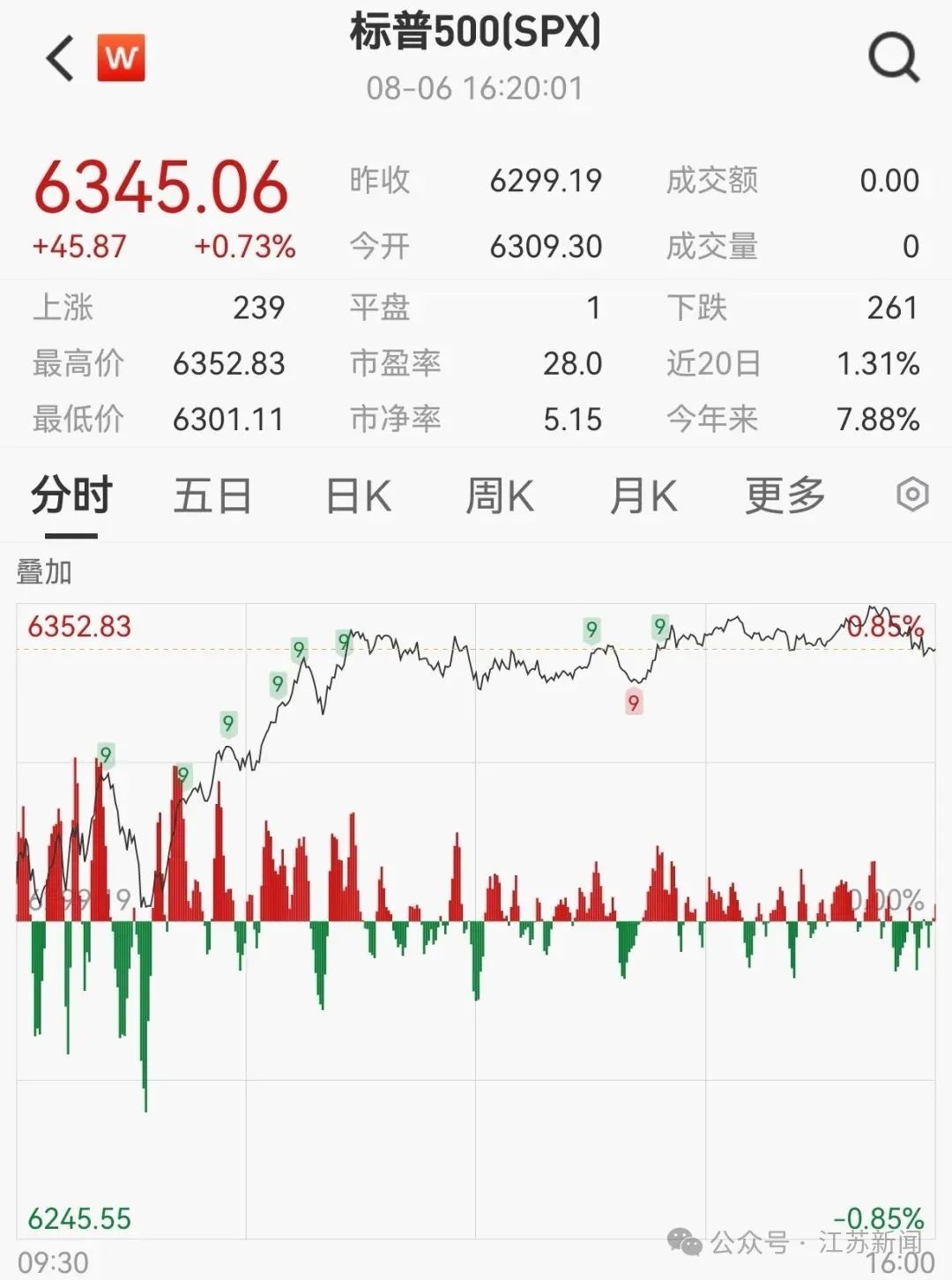Reselect the 分时 intraday tab

[x=69, y=495]
